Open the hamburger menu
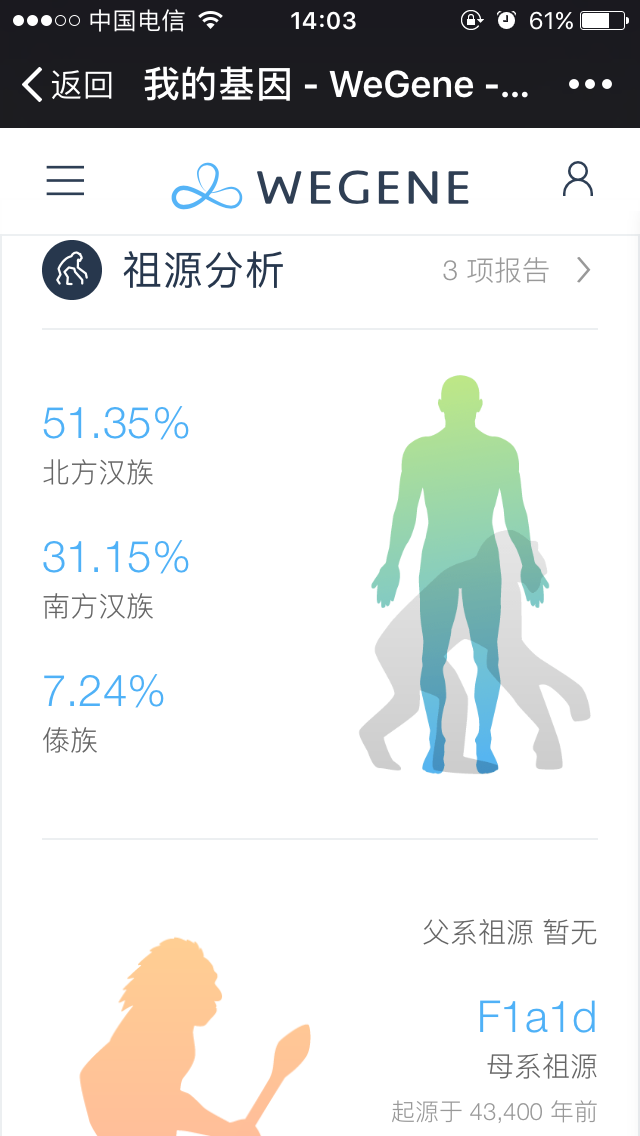 (x=65, y=180)
